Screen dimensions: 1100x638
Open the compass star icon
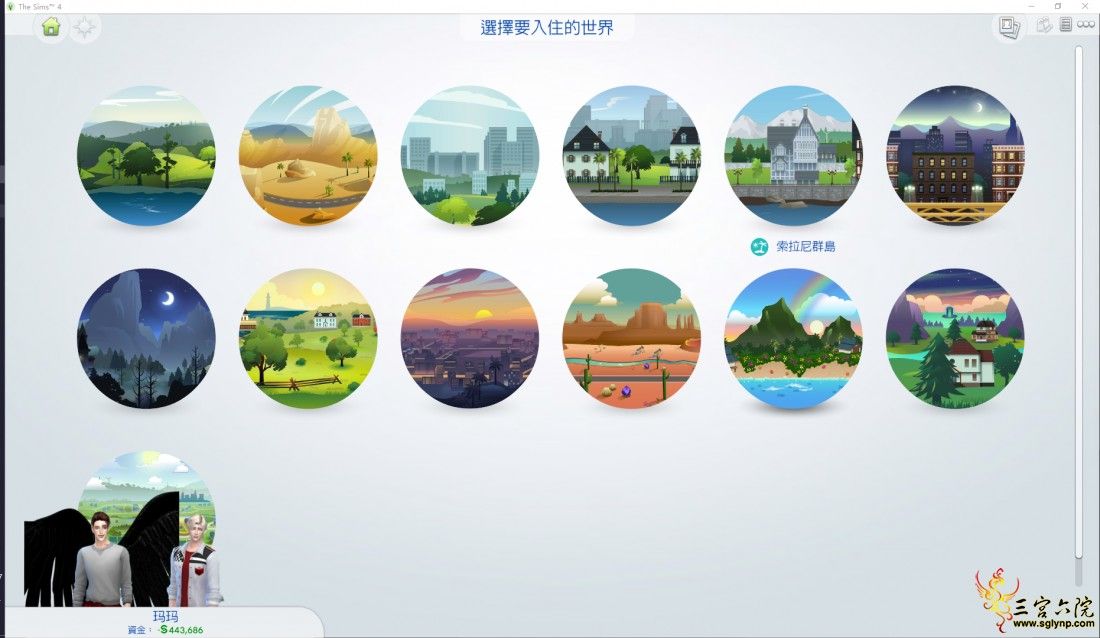click(x=84, y=27)
